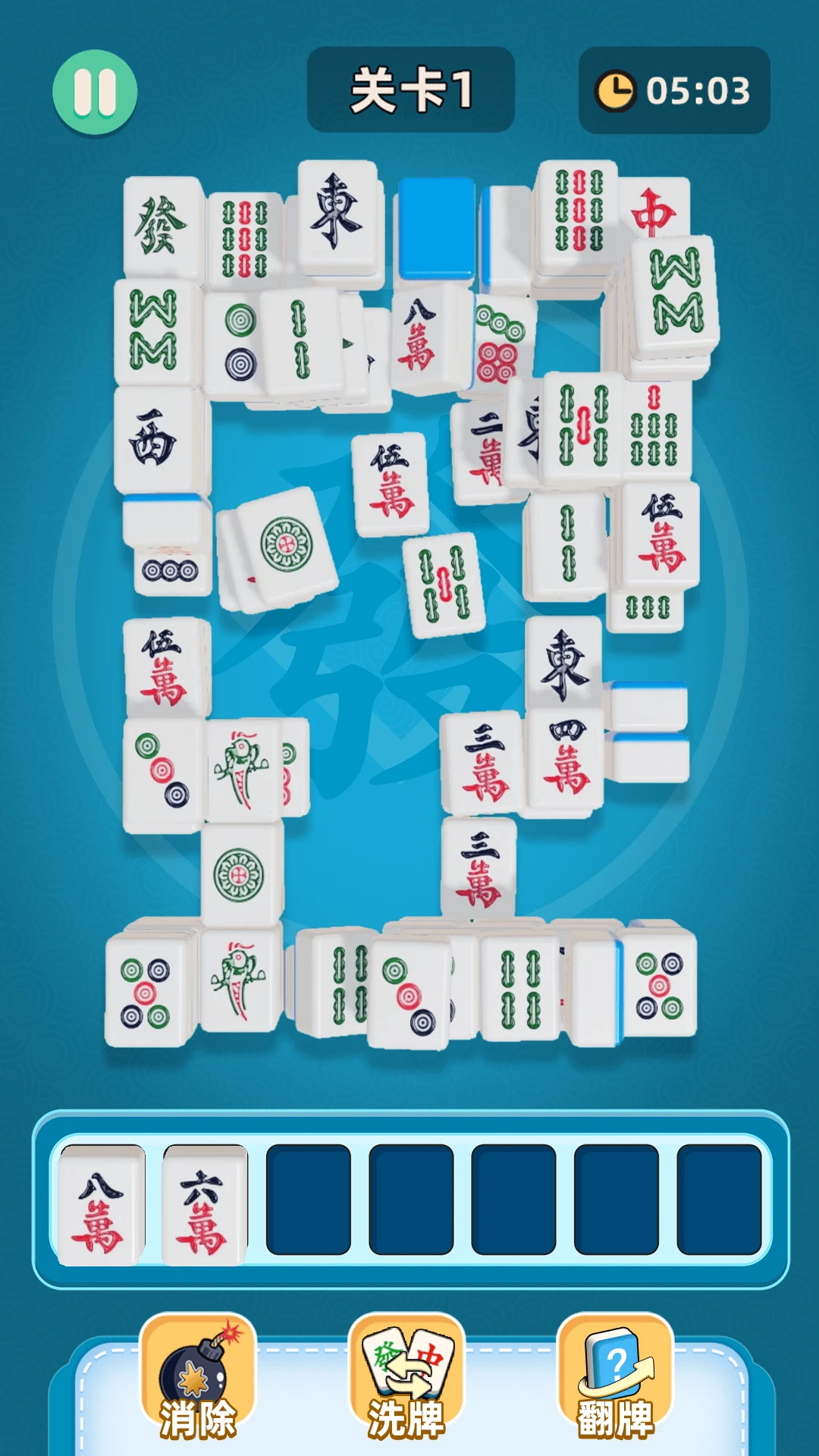Shuffle tiles with 洗牌
The width and height of the screenshot is (819, 1456).
(x=406, y=1378)
